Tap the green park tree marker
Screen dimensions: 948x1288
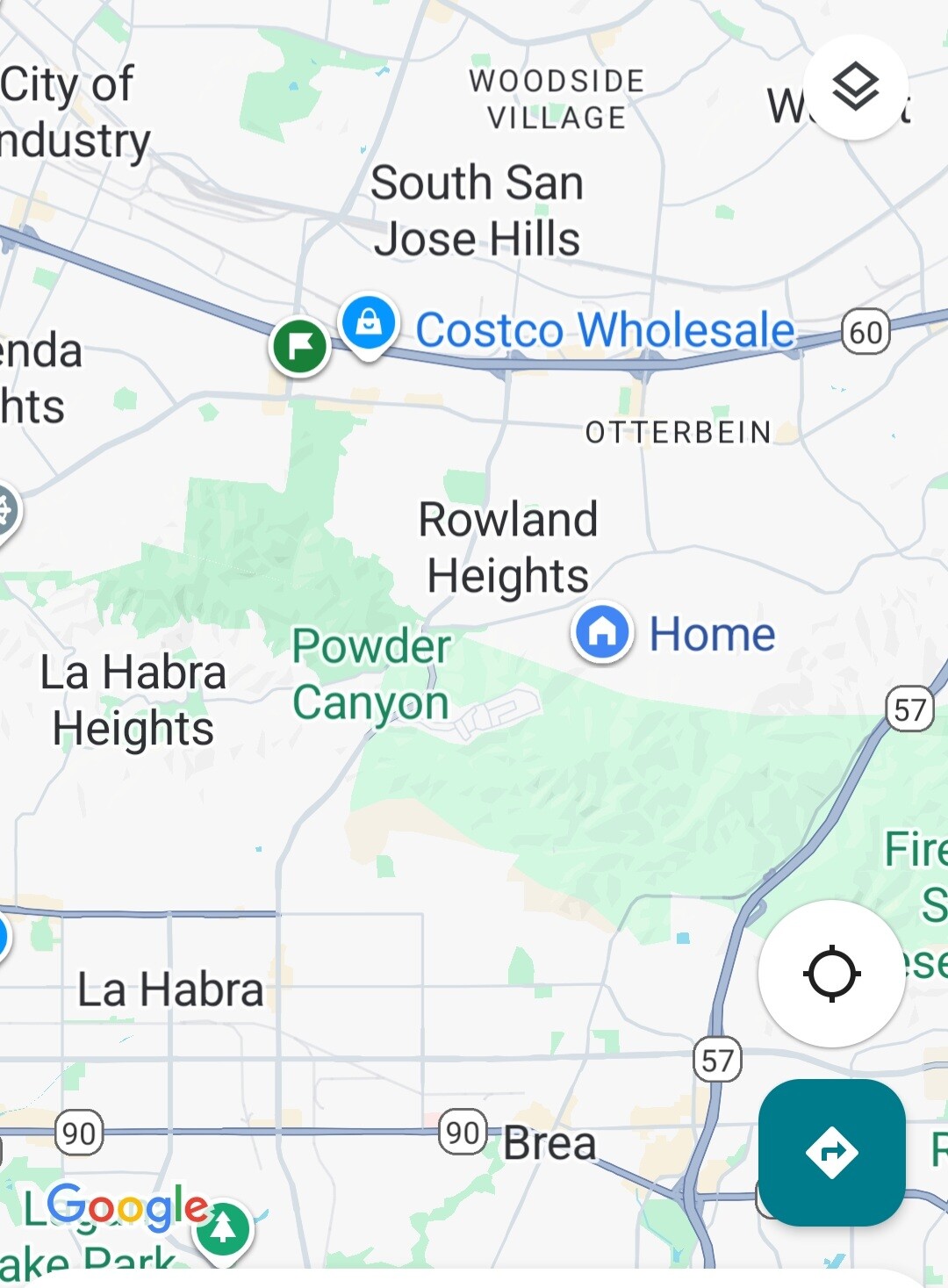pyautogui.click(x=223, y=1228)
